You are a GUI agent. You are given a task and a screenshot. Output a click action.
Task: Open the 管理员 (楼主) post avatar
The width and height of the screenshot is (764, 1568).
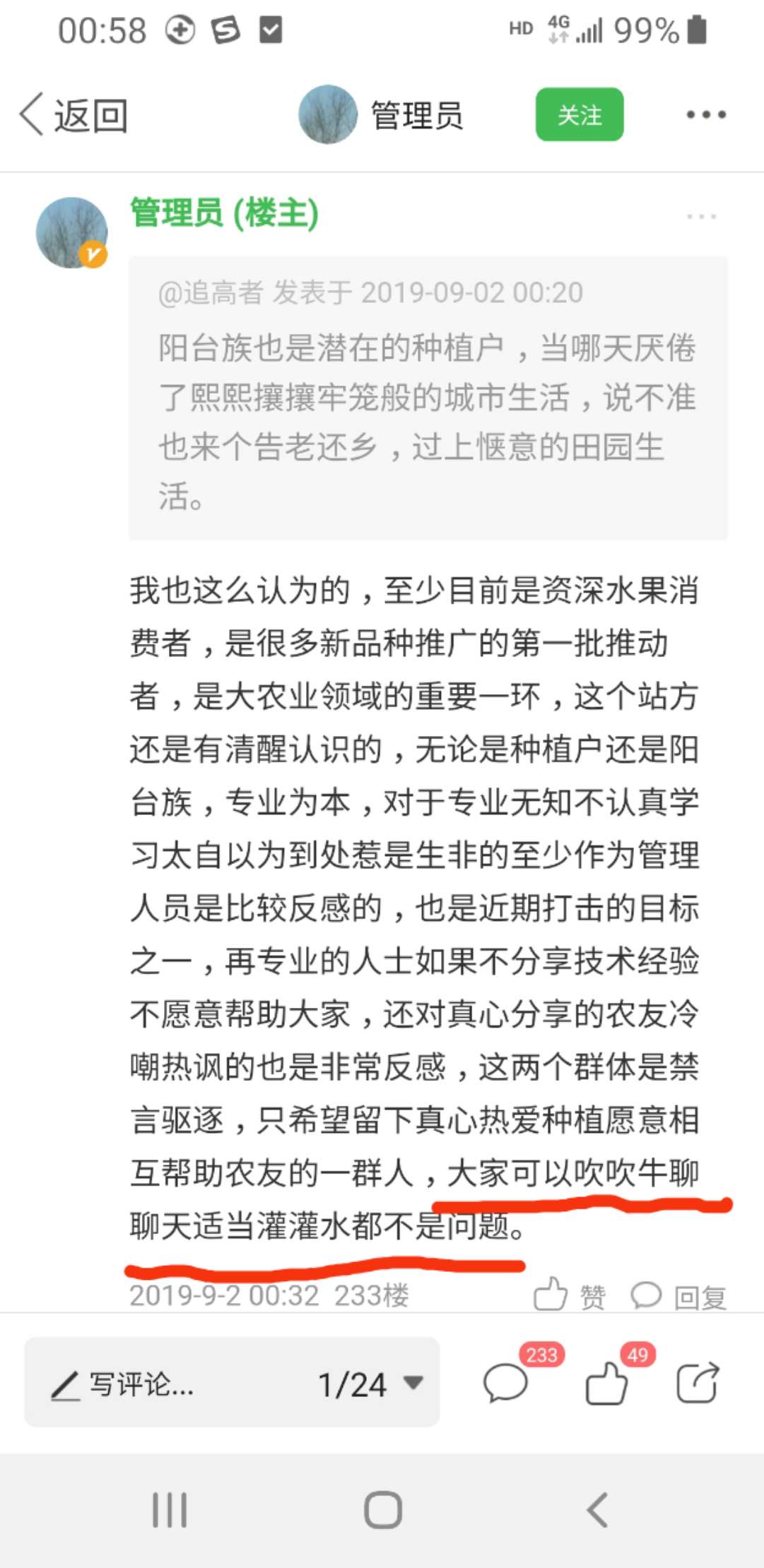coord(71,232)
